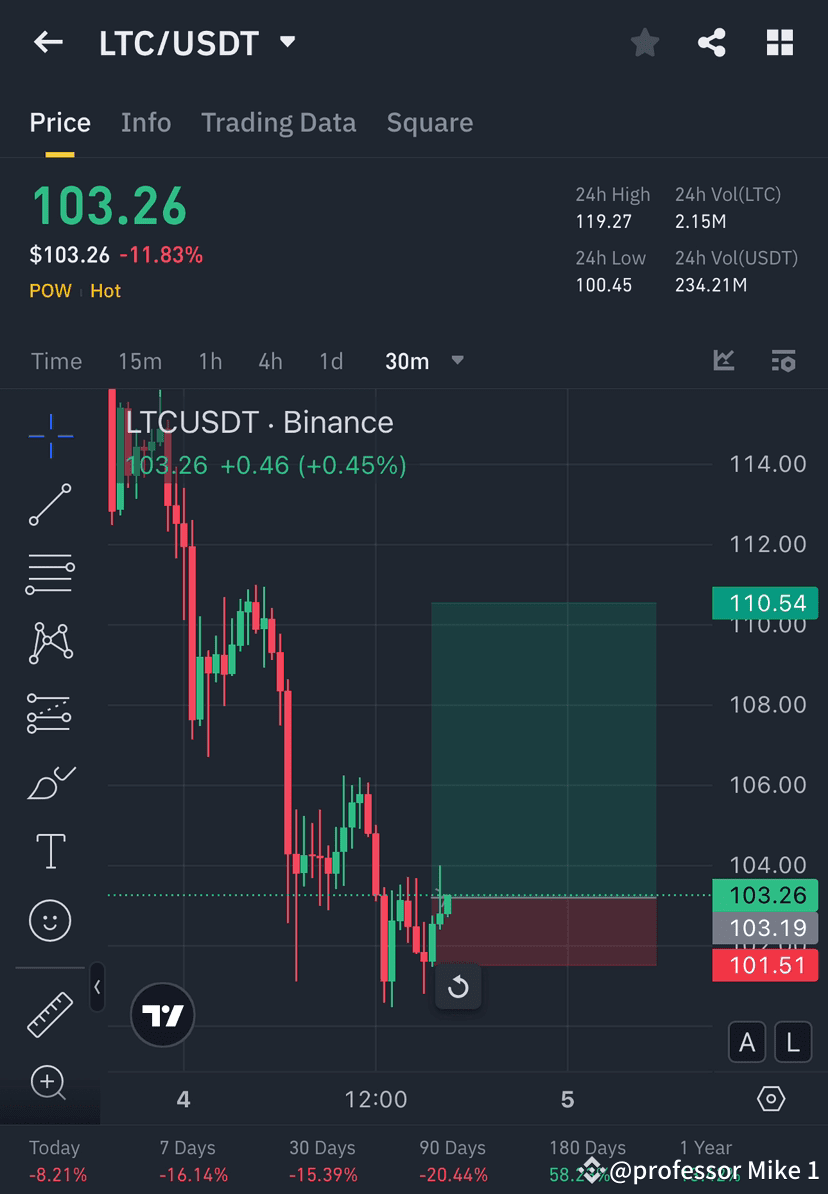Select the 1h timeframe
Screen dimensions: 828x1194
point(210,361)
